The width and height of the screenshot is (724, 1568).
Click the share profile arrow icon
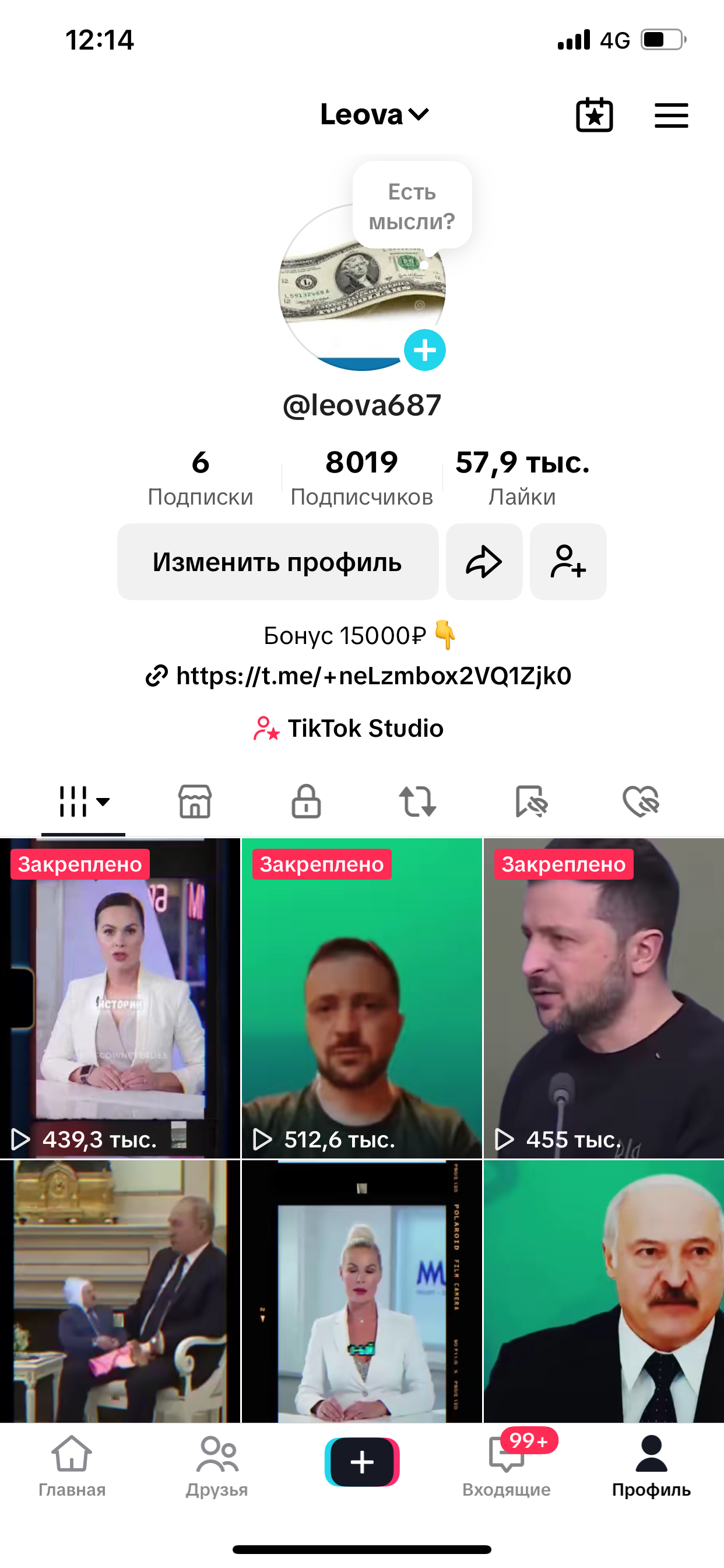pyautogui.click(x=484, y=561)
